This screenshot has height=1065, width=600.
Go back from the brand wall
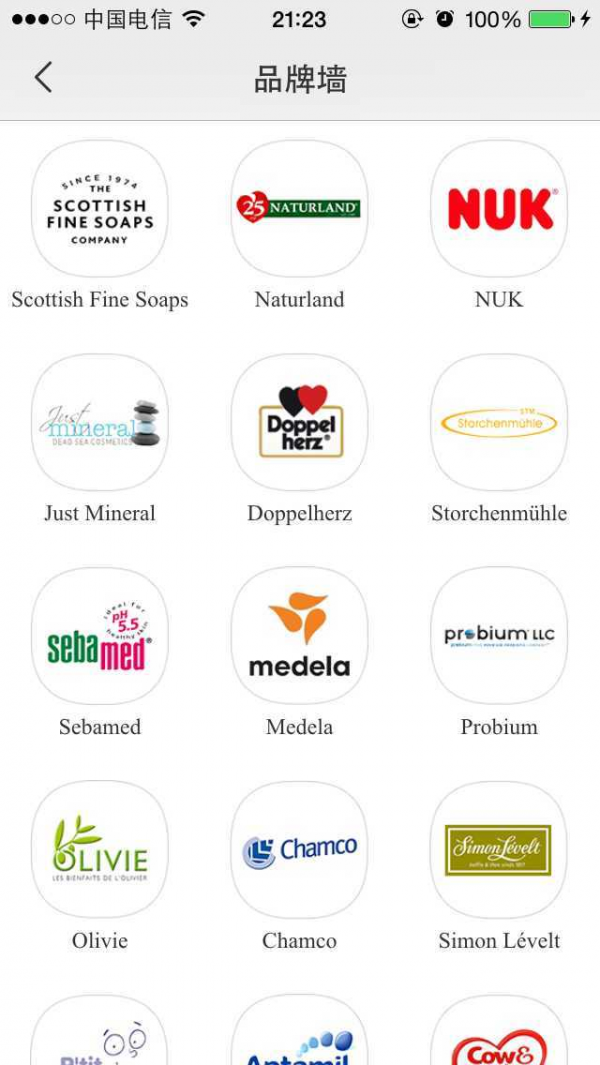tap(43, 78)
